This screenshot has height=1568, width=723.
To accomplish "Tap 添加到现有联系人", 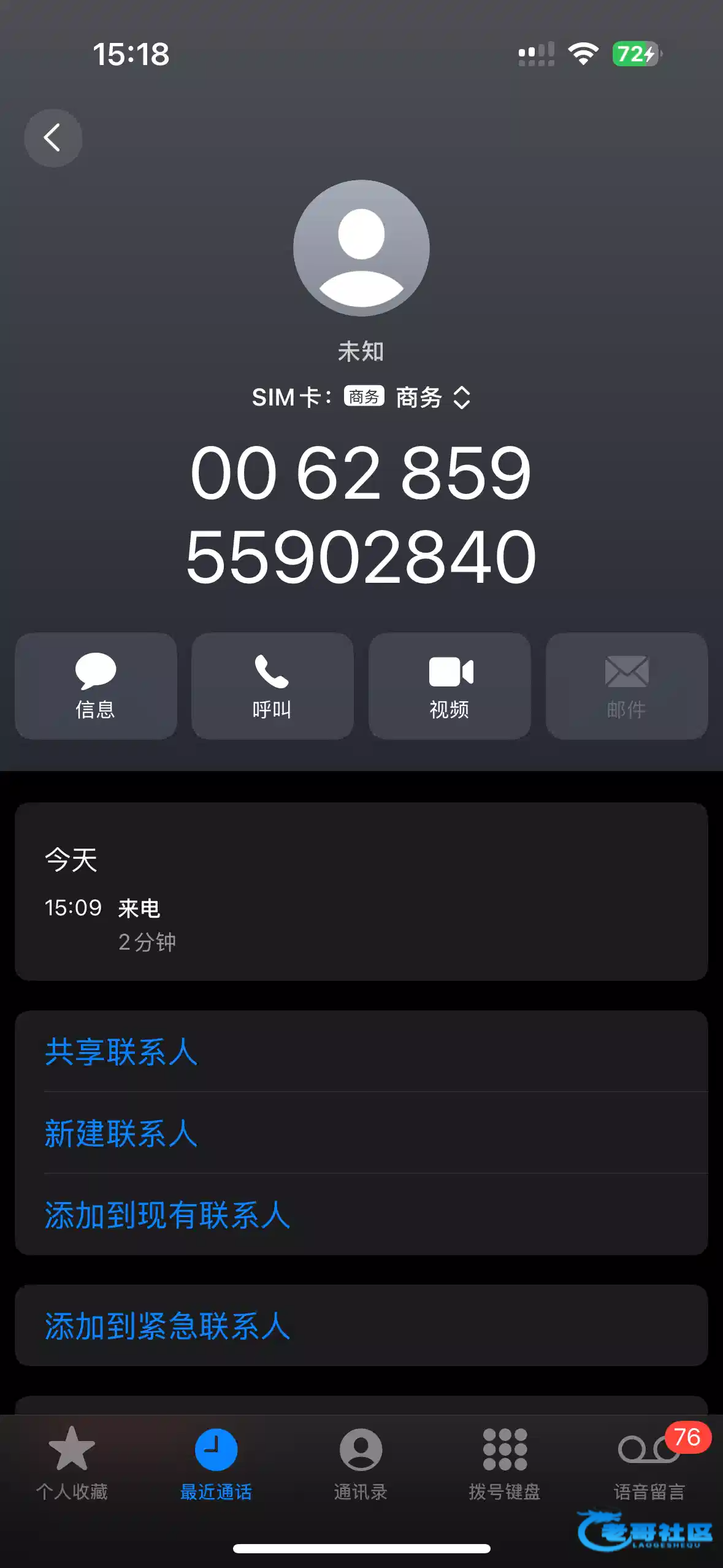I will point(167,1215).
